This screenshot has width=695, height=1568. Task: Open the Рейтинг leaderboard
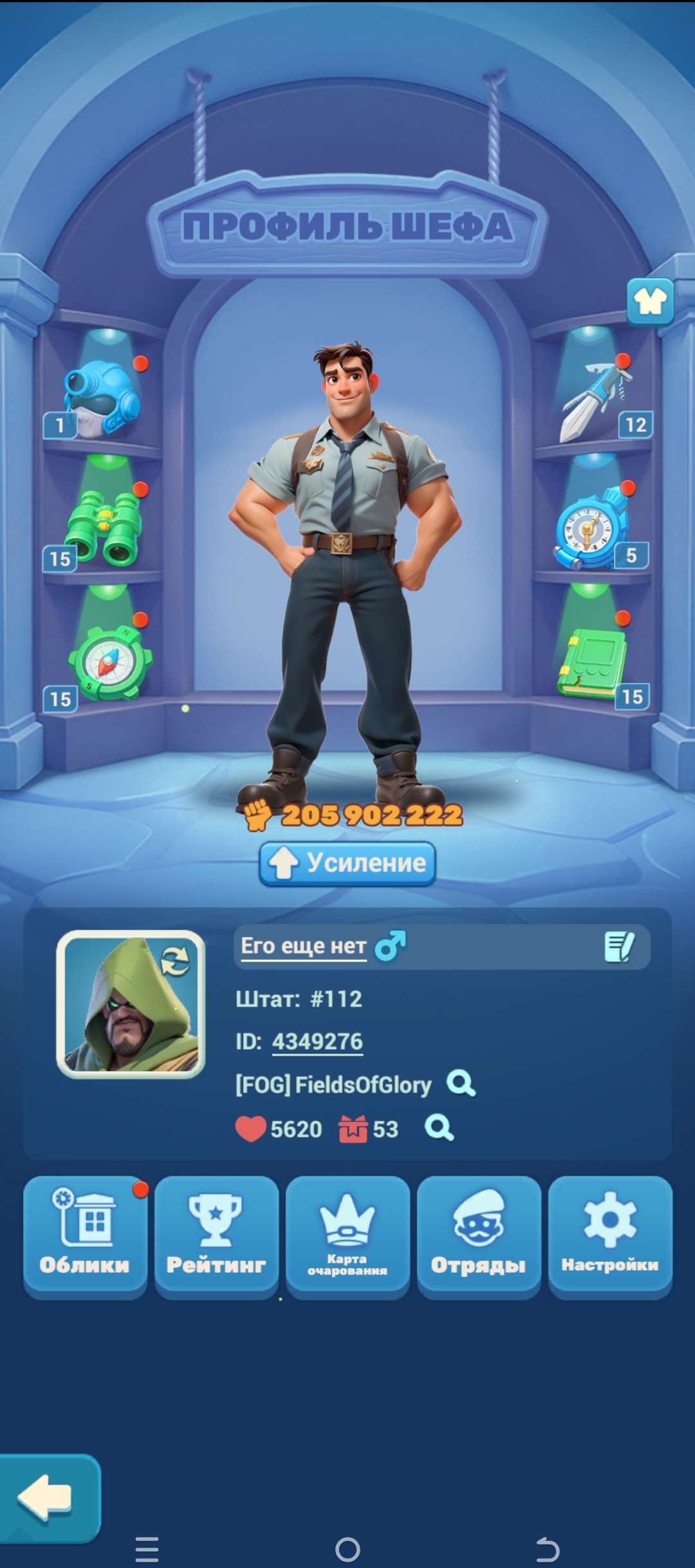(216, 1236)
